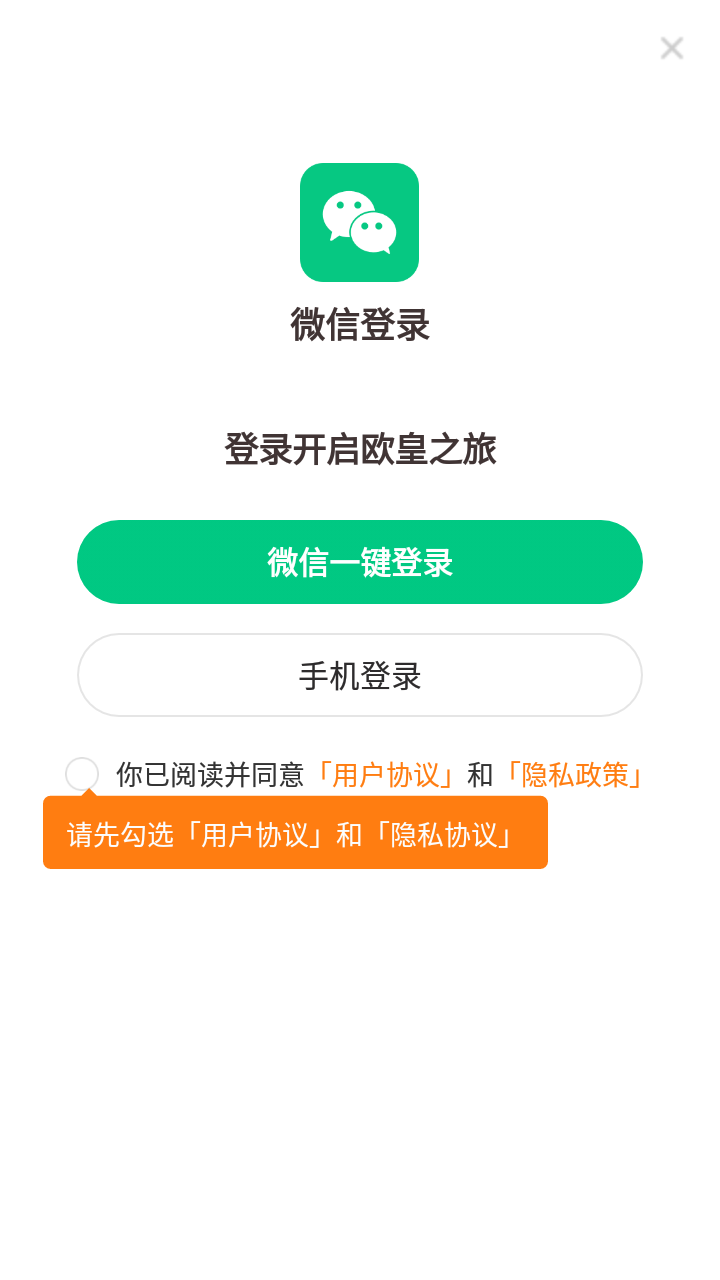Viewport: 720px width, 1280px height.
Task: Tap 微信一键登录 button
Action: 360,562
